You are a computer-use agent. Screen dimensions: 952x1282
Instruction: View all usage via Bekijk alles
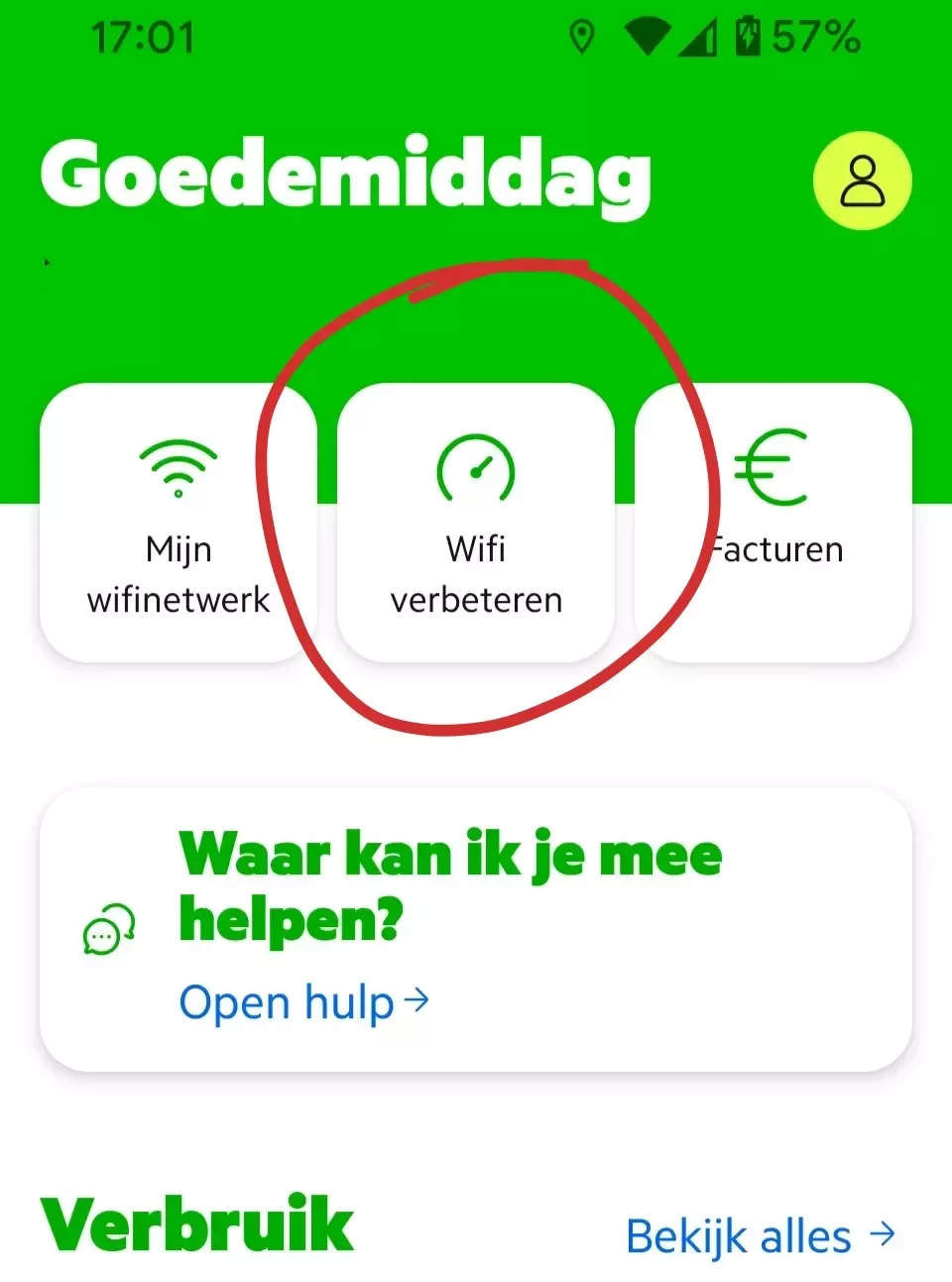(760, 1236)
